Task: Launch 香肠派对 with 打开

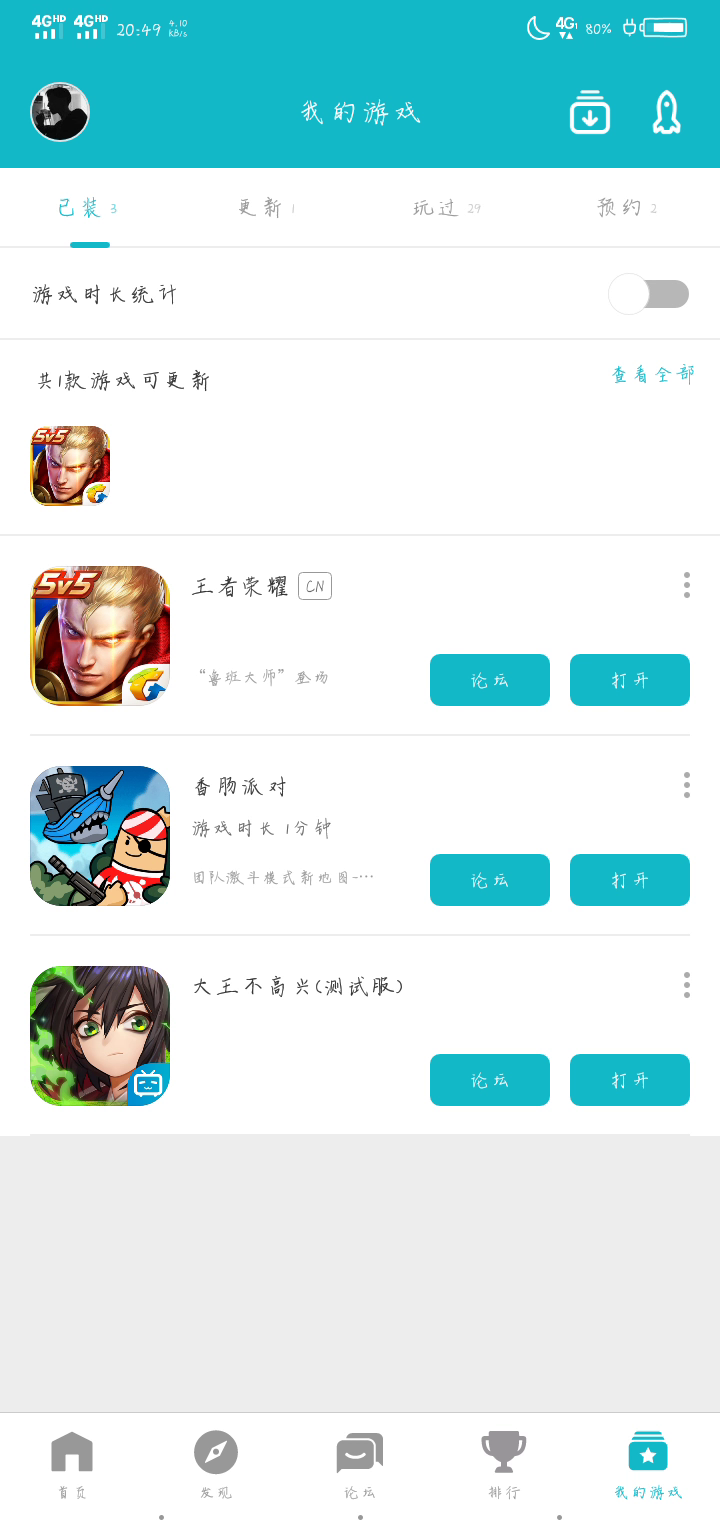Action: [630, 880]
